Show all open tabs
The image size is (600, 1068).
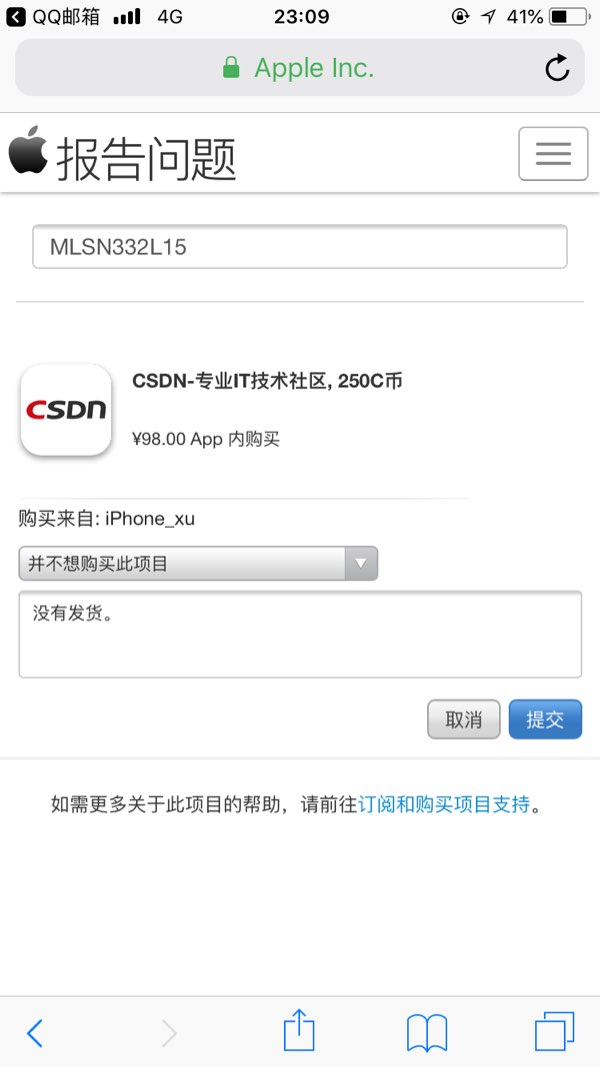[x=555, y=1031]
